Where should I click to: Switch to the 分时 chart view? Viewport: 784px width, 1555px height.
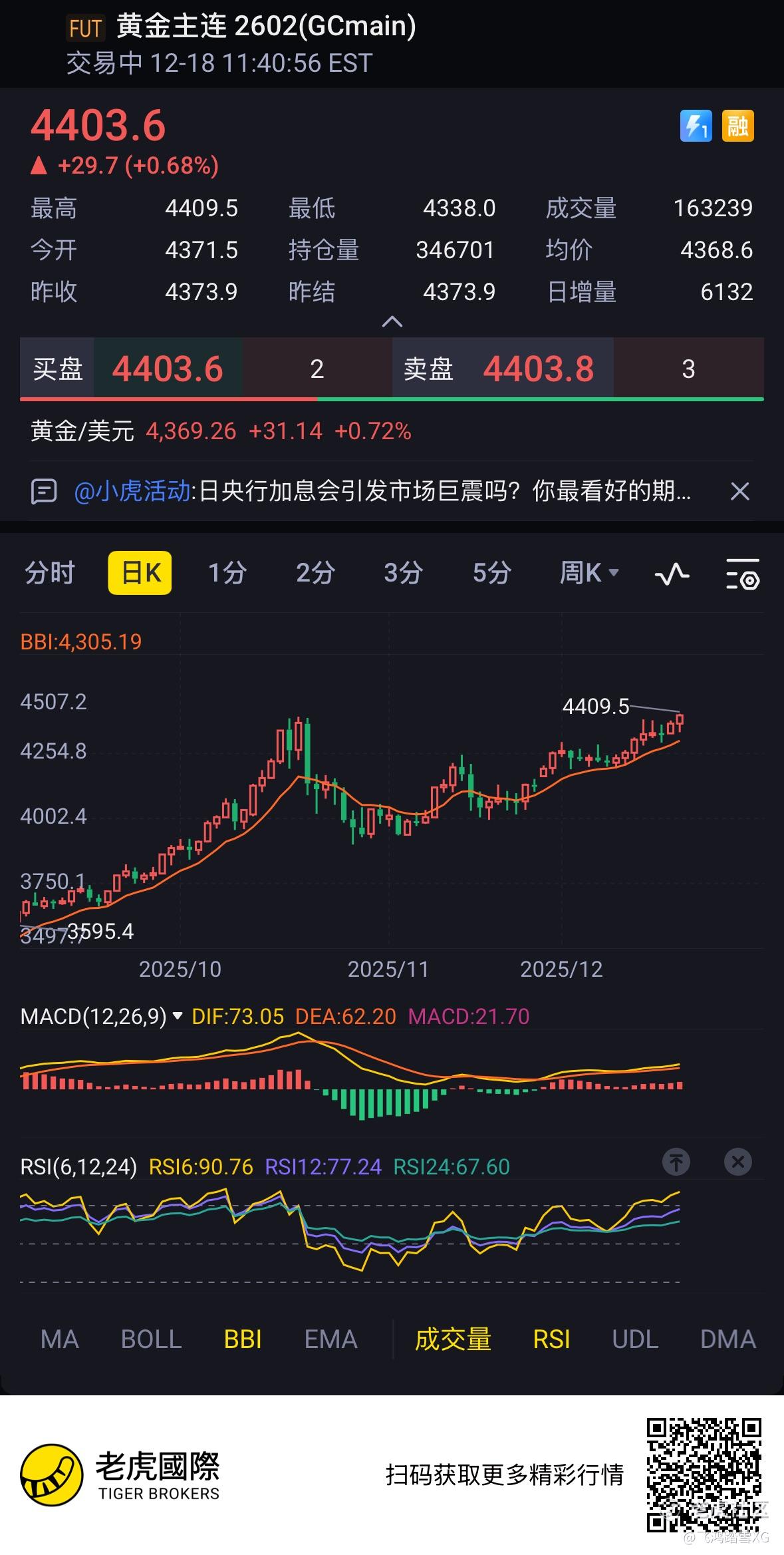pos(49,573)
